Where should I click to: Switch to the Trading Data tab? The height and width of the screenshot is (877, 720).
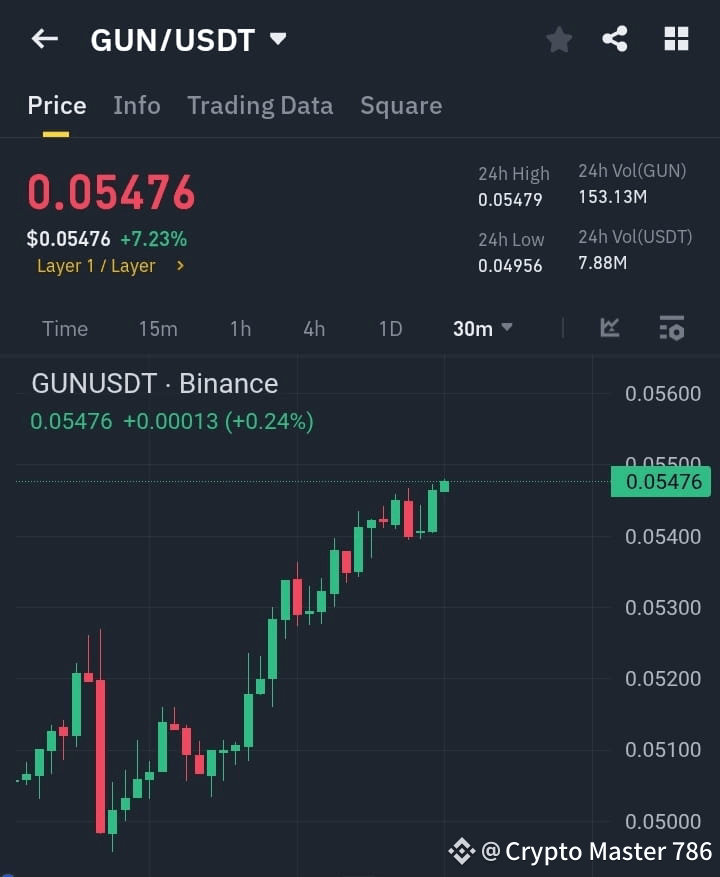(260, 105)
